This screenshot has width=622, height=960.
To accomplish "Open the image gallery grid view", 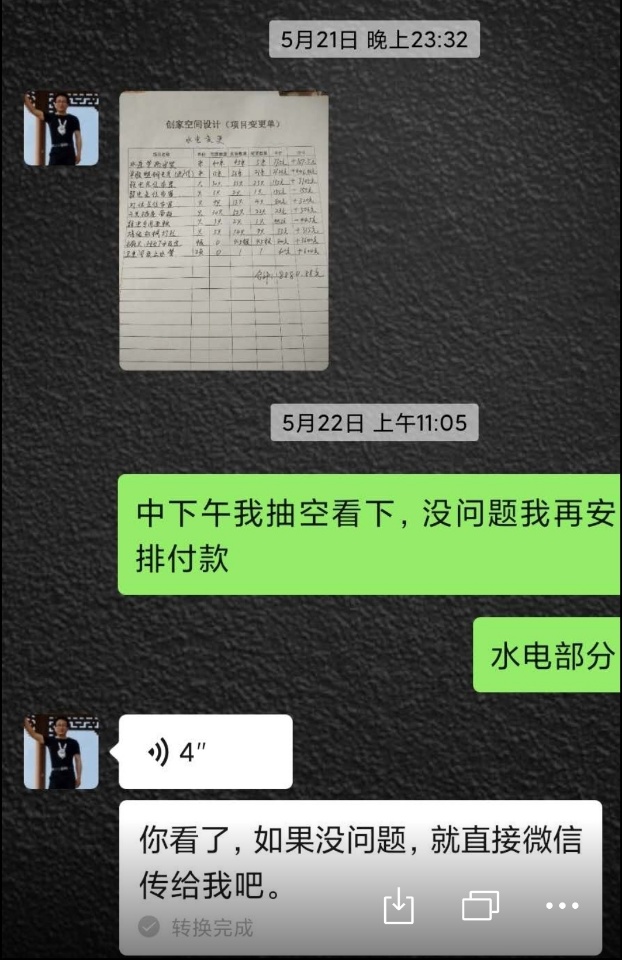I will (x=480, y=906).
